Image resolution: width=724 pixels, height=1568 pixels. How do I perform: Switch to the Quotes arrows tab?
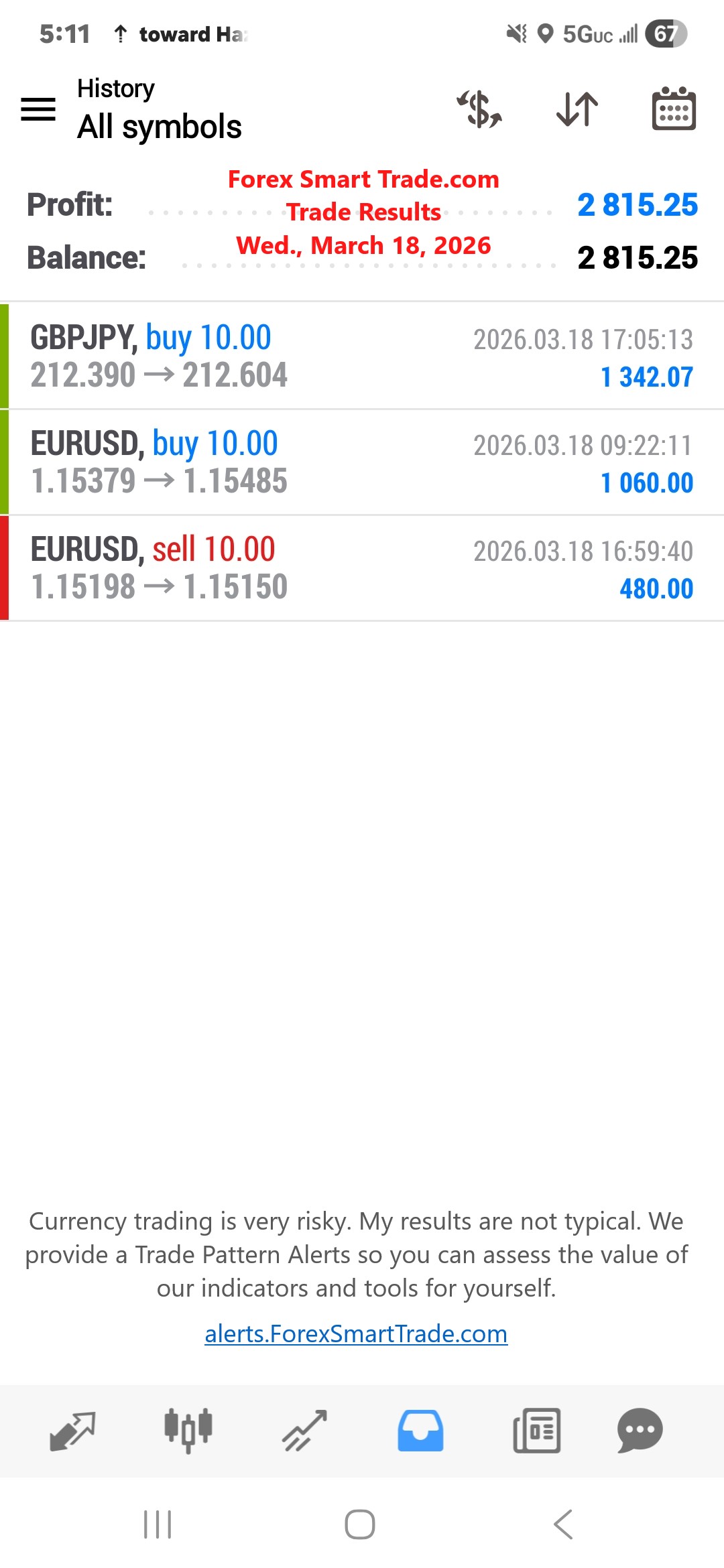[x=72, y=1431]
